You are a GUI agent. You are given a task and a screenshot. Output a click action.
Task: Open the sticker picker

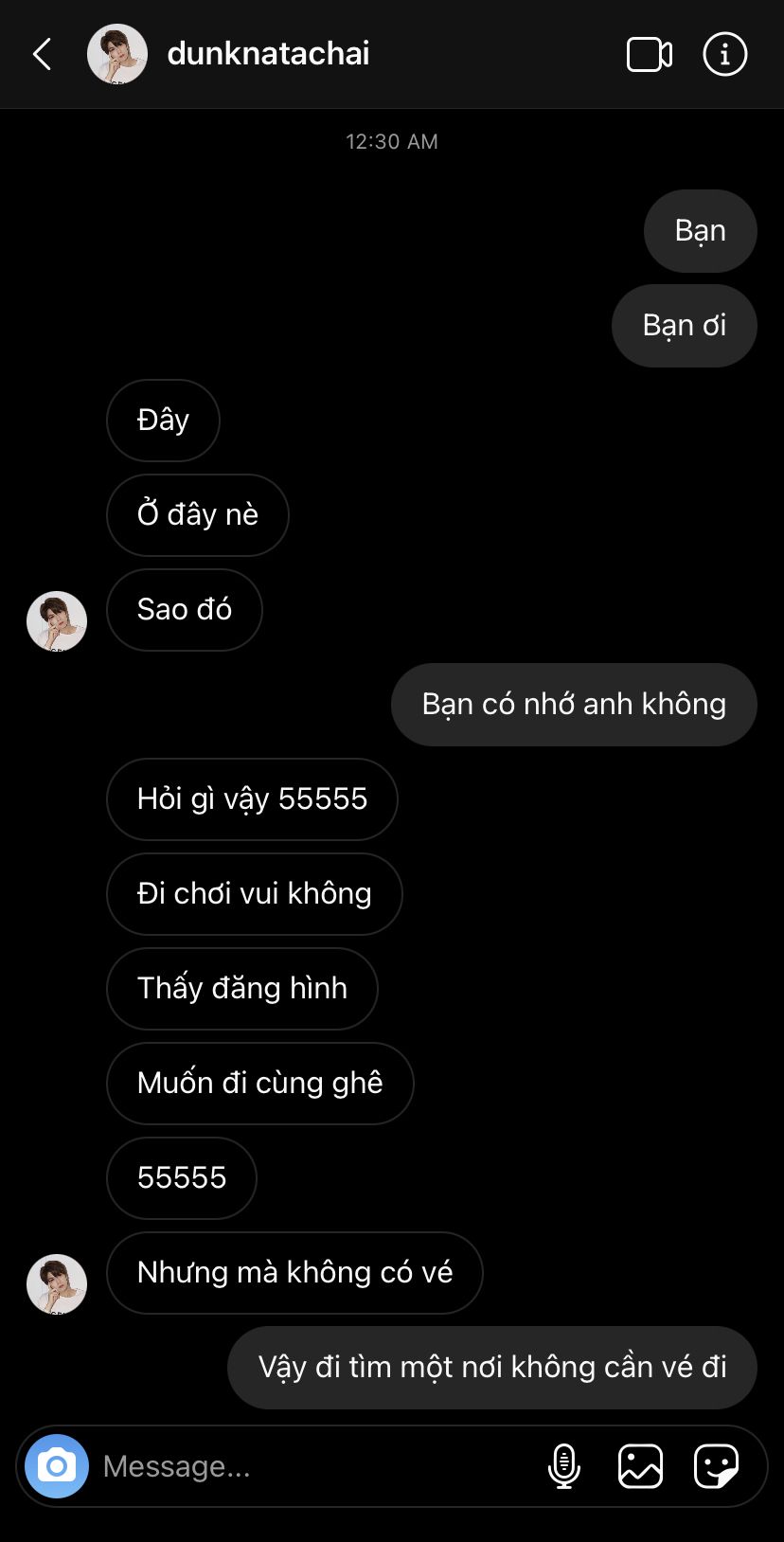(717, 1466)
